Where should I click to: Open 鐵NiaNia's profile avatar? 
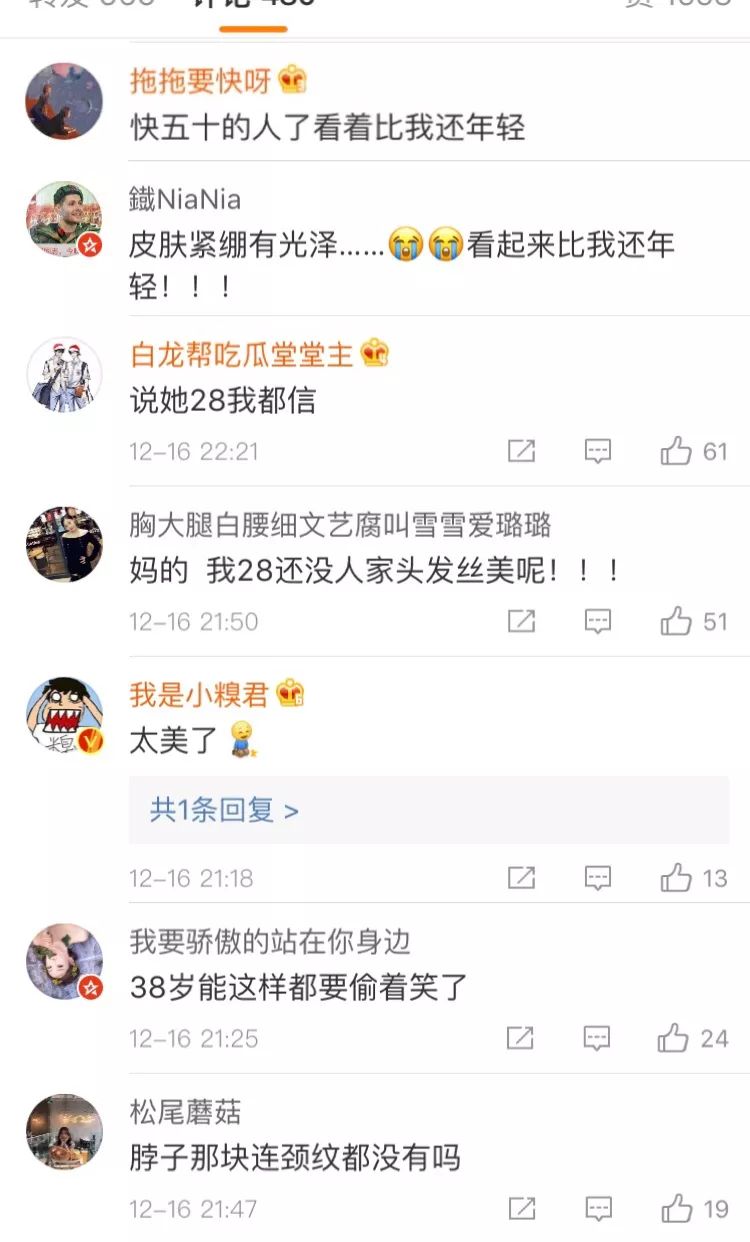[x=64, y=220]
